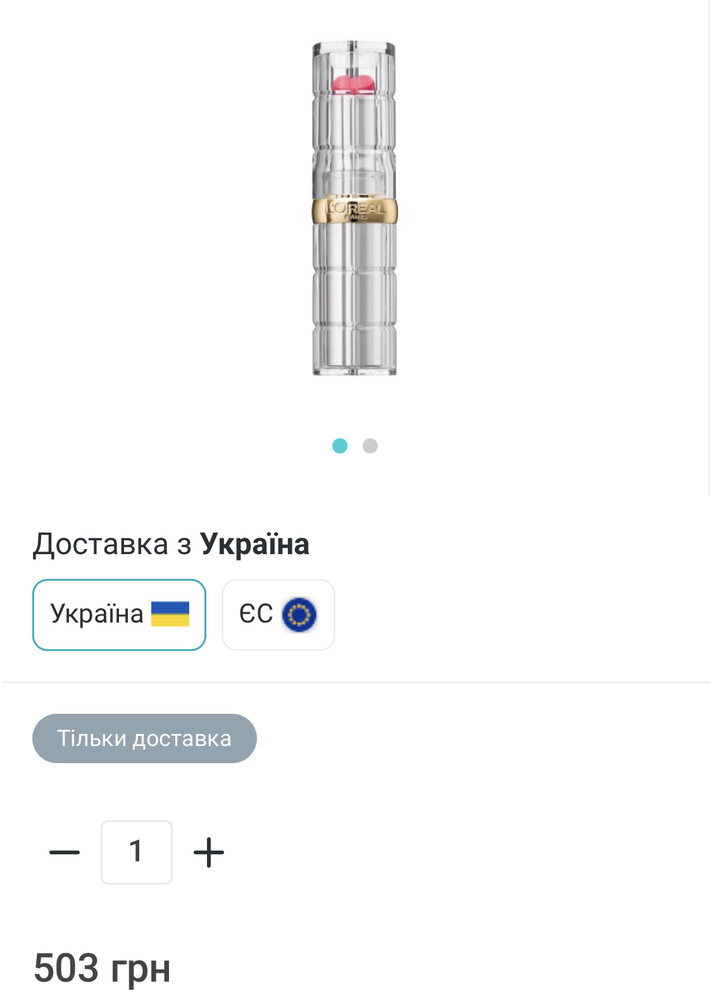Go to the second product image dot
This screenshot has width=712, height=1000.
370,446
